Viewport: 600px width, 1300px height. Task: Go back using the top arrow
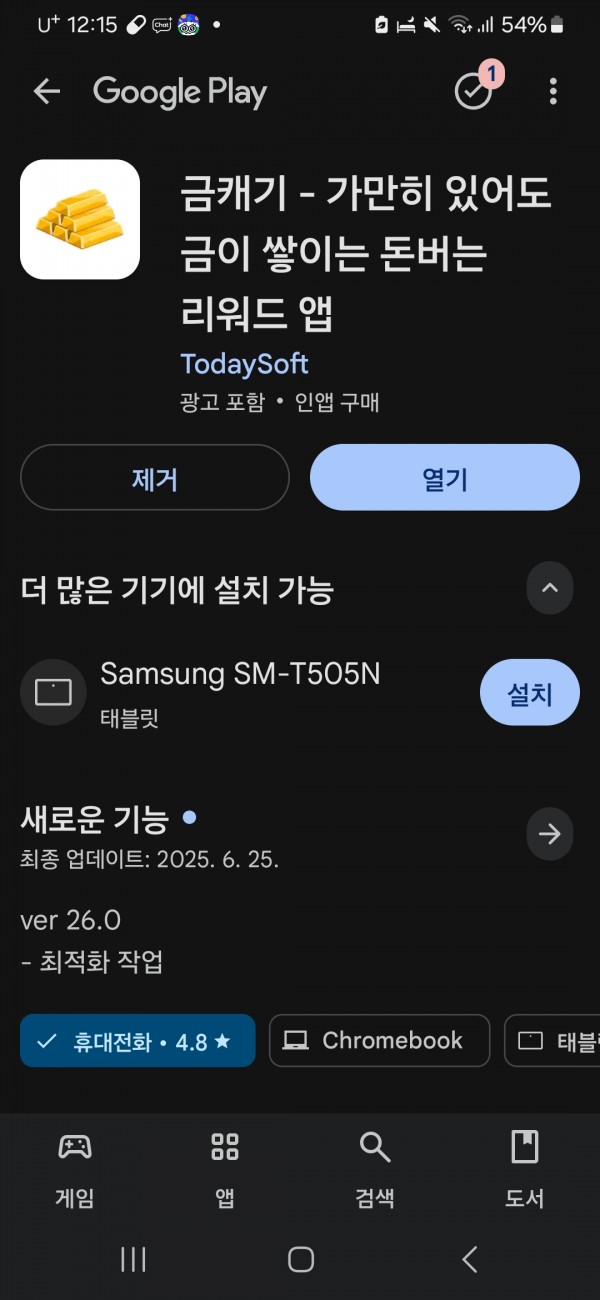pos(47,92)
